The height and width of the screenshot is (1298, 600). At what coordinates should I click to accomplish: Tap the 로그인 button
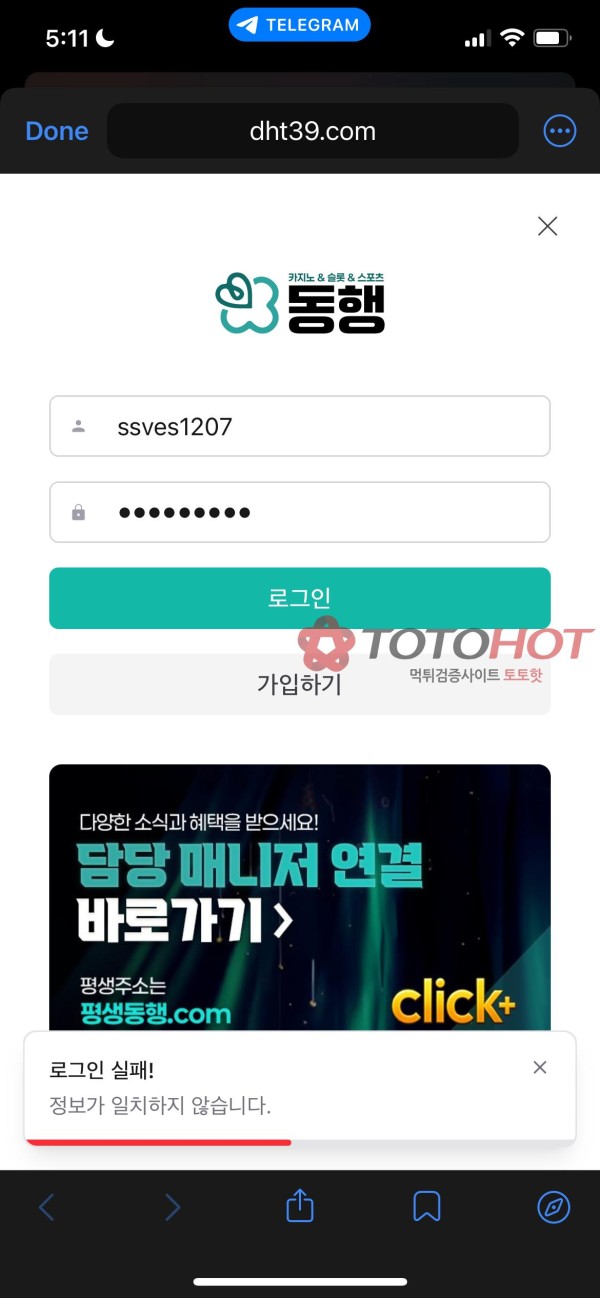(300, 598)
